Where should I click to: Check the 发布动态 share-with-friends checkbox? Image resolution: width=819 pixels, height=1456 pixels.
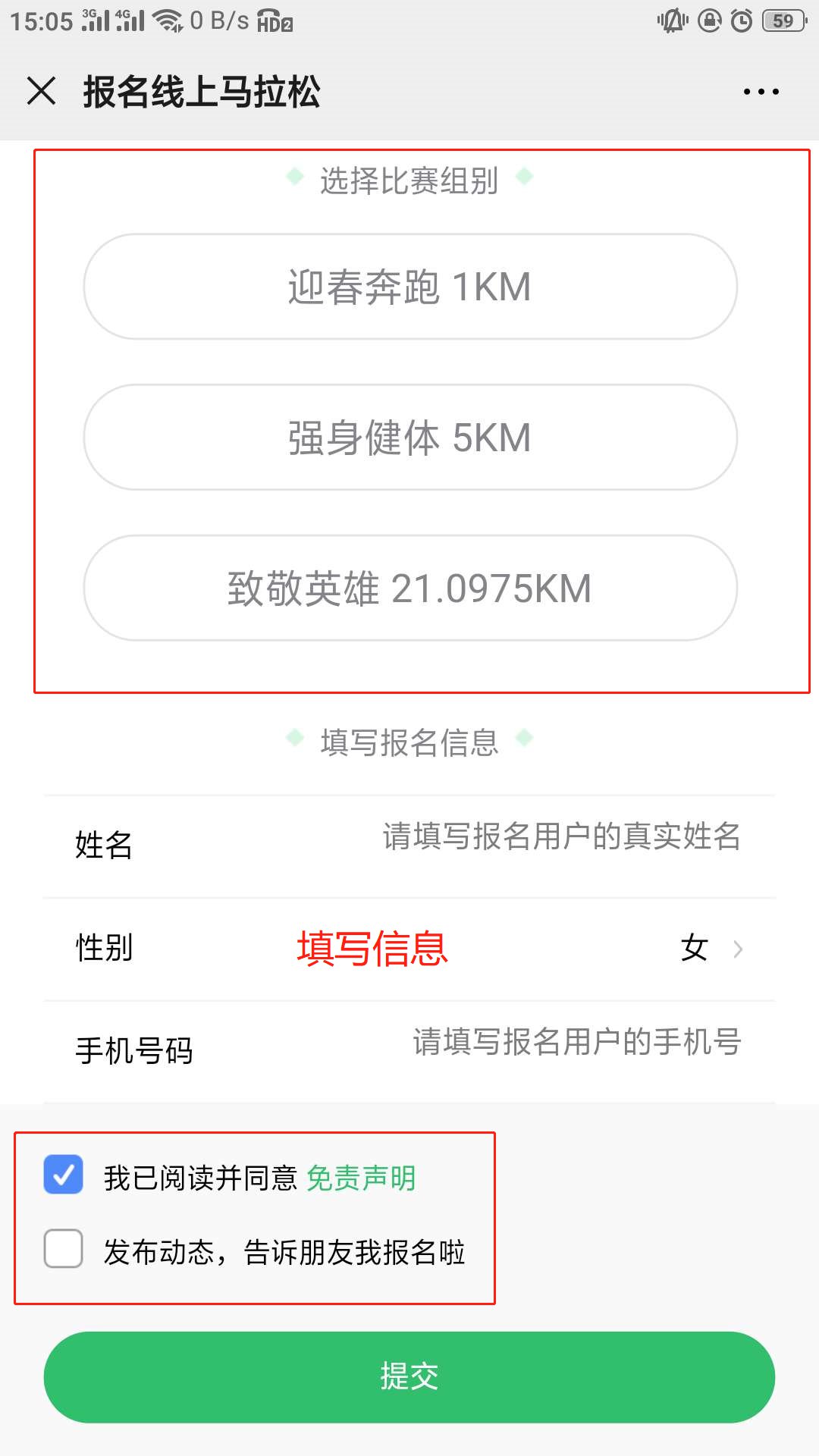(x=64, y=1249)
